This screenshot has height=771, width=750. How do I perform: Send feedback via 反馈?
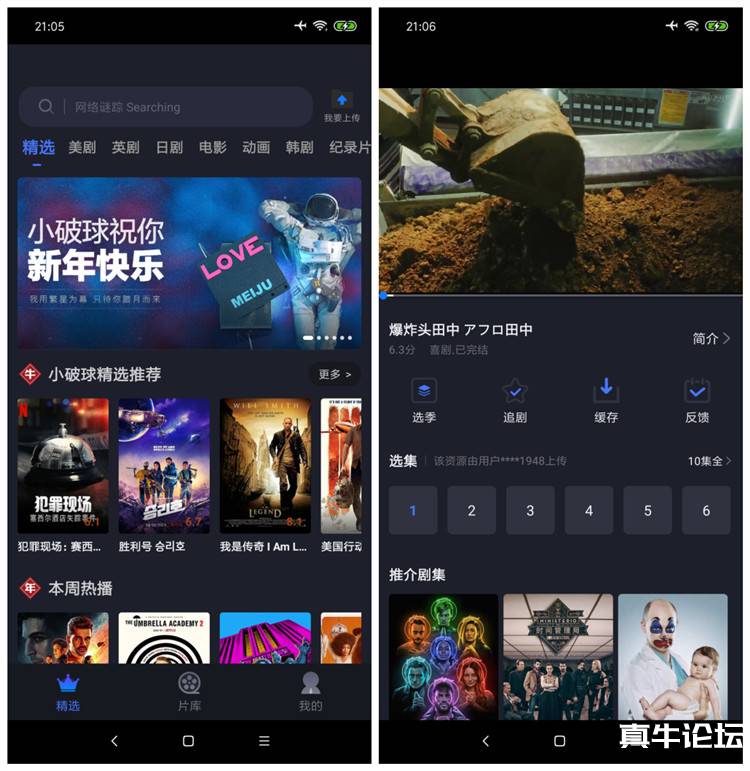pos(697,400)
